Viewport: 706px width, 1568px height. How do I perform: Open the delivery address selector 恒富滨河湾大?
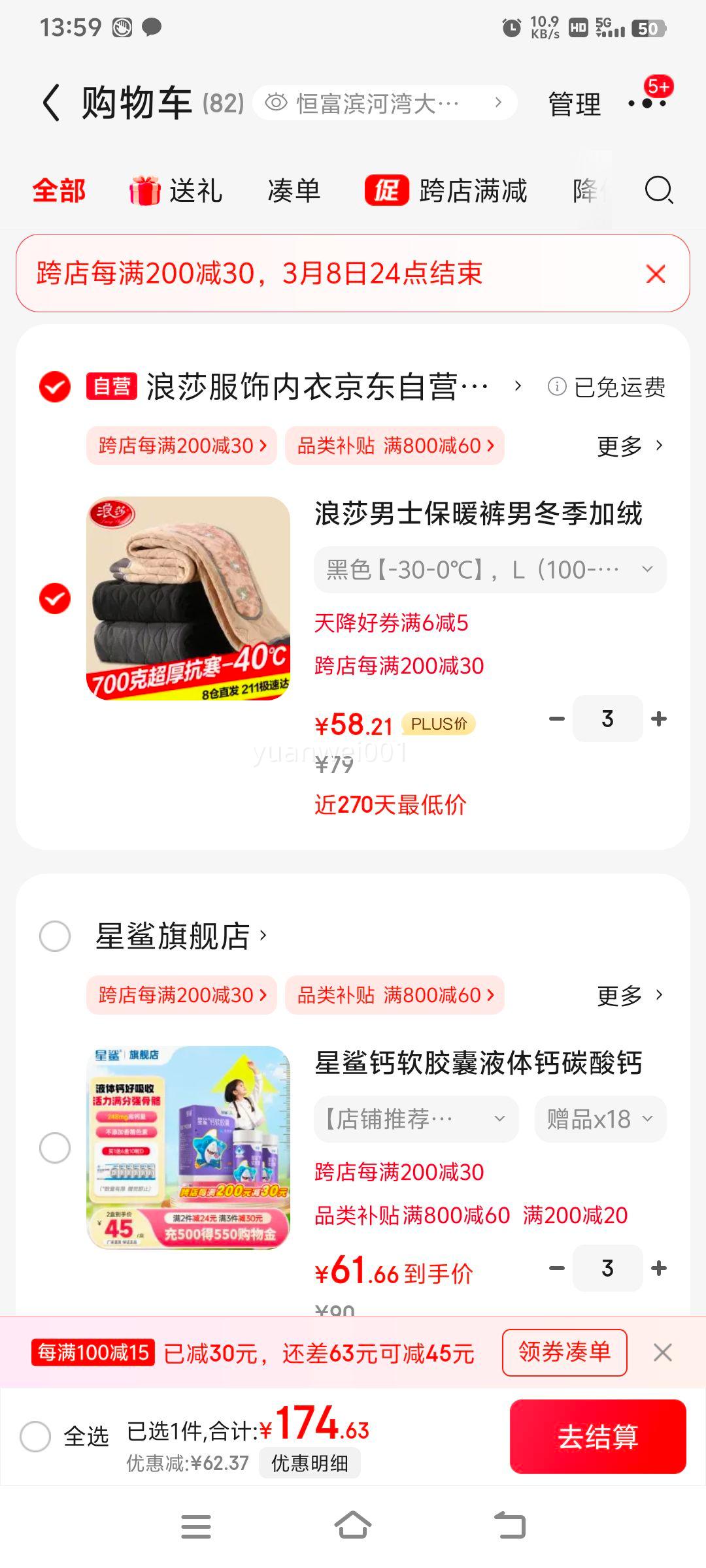[384, 103]
